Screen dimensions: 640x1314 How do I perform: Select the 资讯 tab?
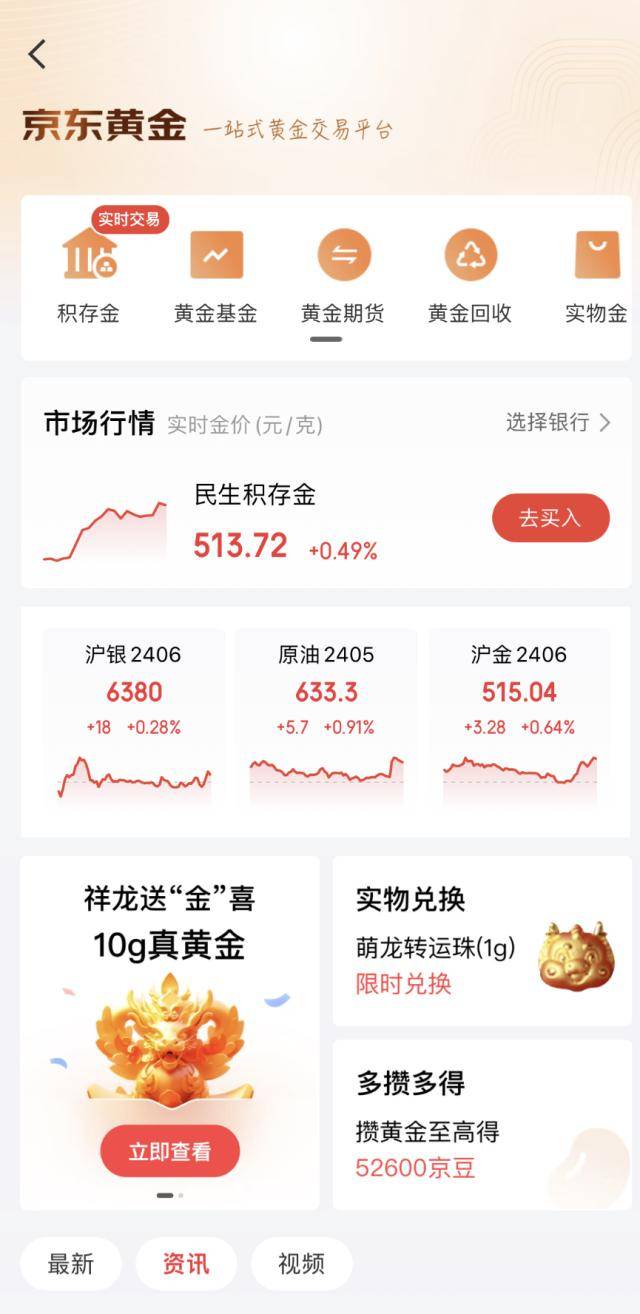[x=186, y=1263]
